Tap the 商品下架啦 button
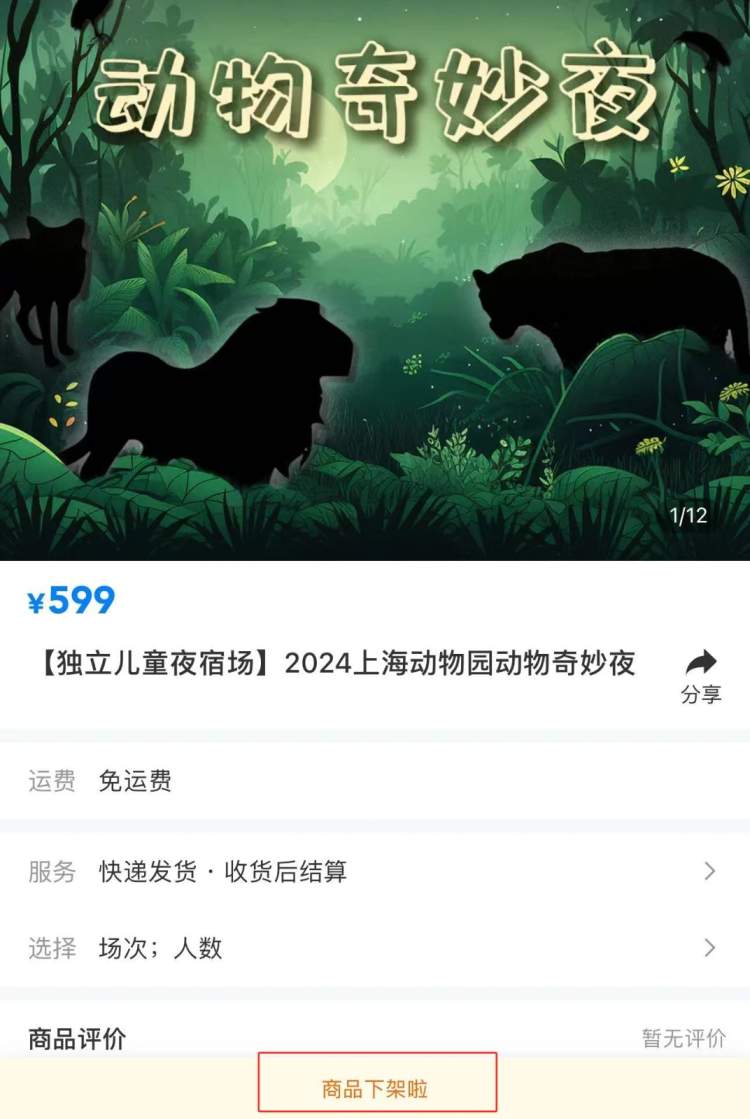This screenshot has height=1119, width=750. coord(376,1087)
